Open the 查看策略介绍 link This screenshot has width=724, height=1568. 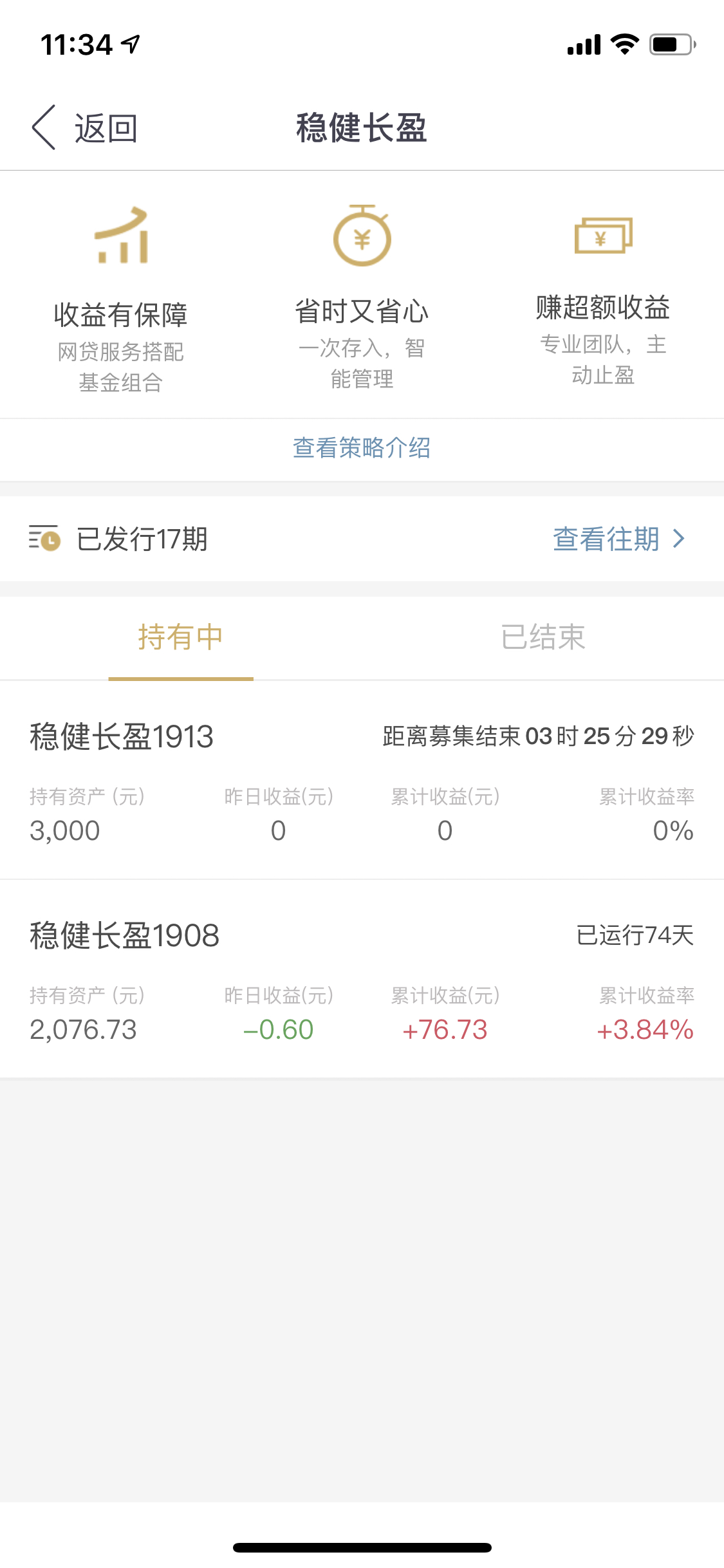click(362, 447)
